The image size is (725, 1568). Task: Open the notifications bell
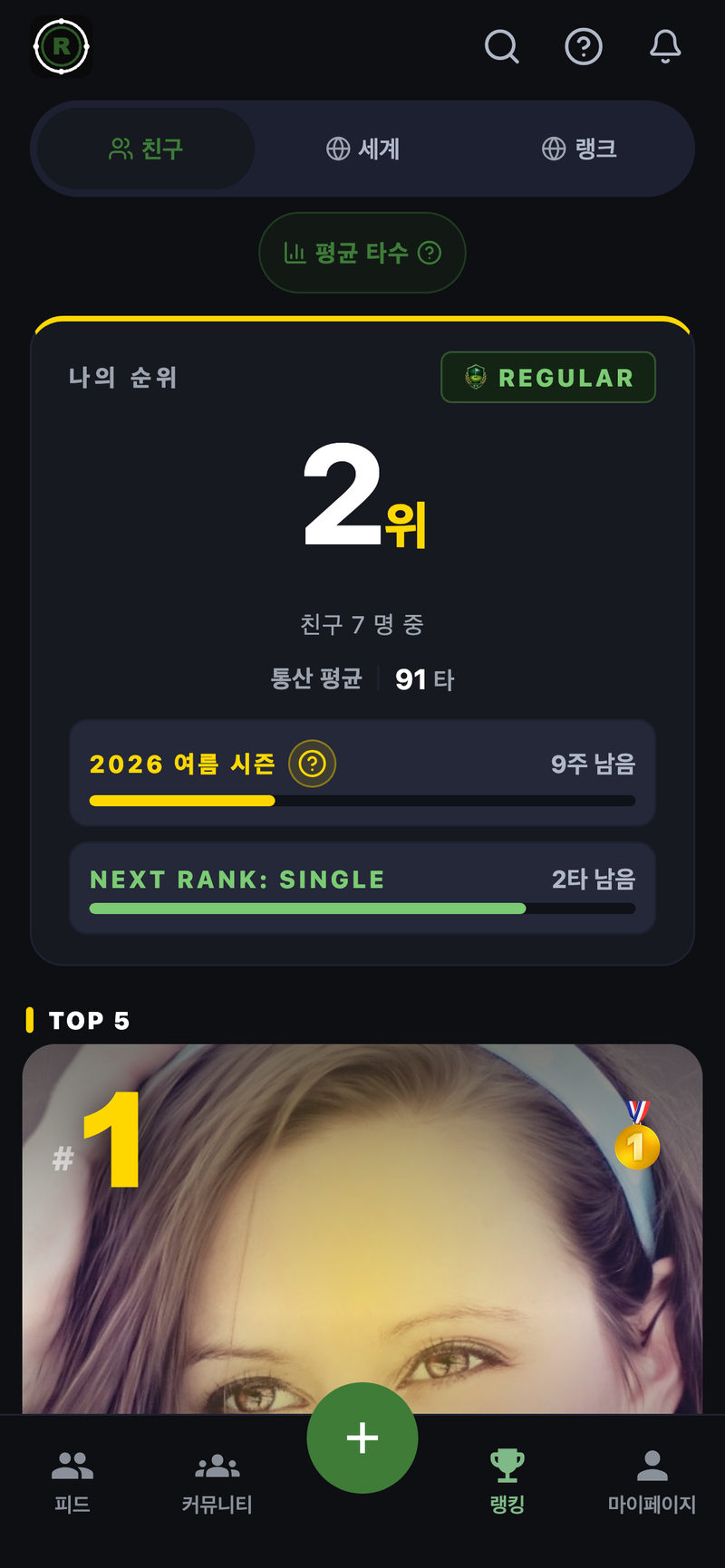[665, 46]
